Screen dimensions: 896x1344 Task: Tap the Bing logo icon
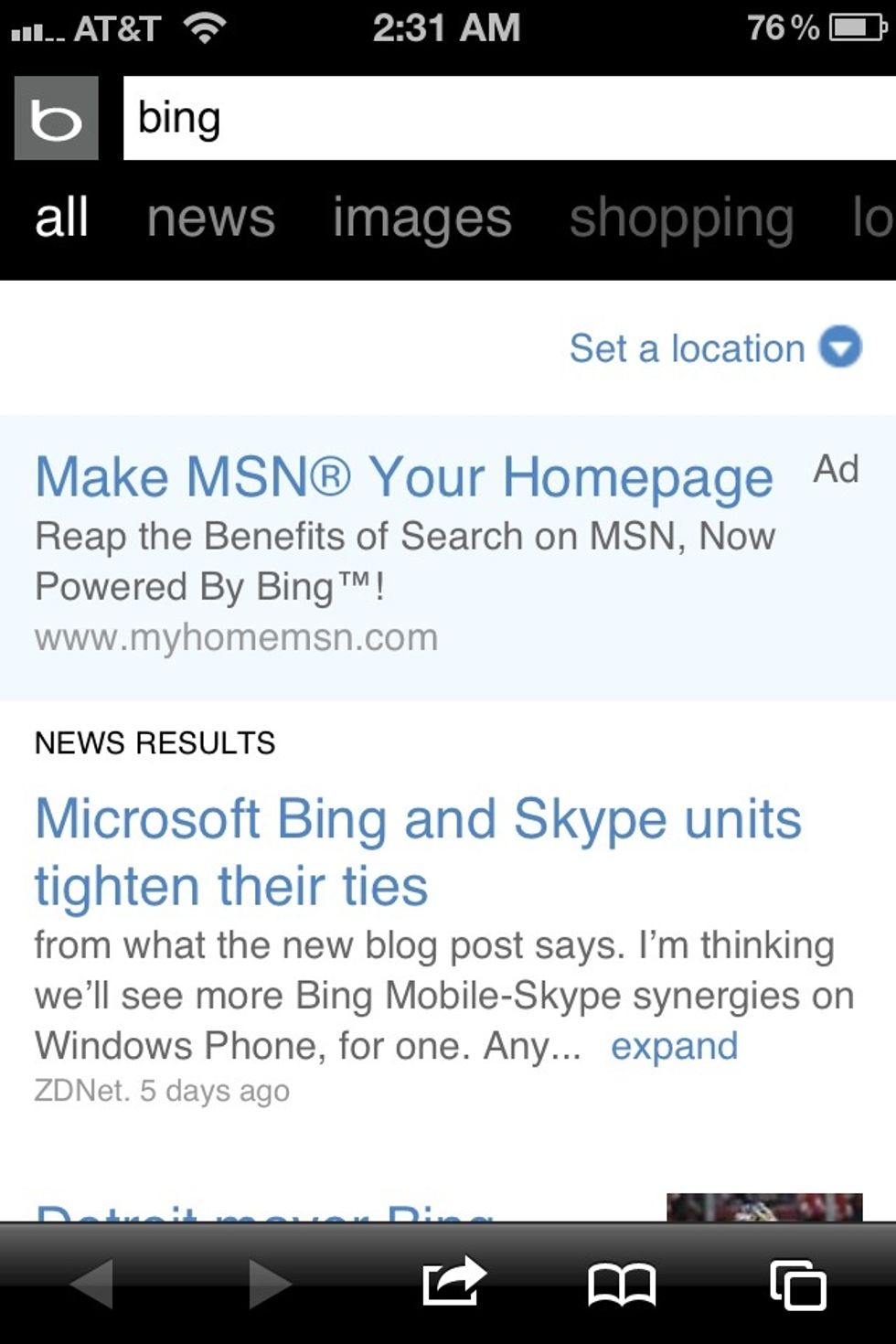point(56,119)
